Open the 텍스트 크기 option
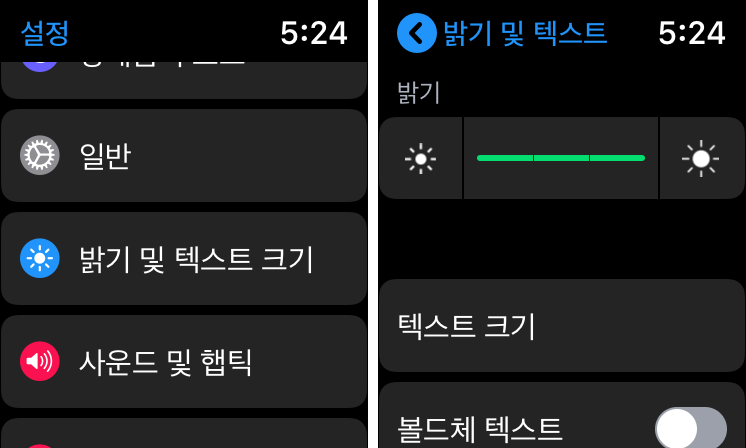Screen dimensions: 746x448 562,325
